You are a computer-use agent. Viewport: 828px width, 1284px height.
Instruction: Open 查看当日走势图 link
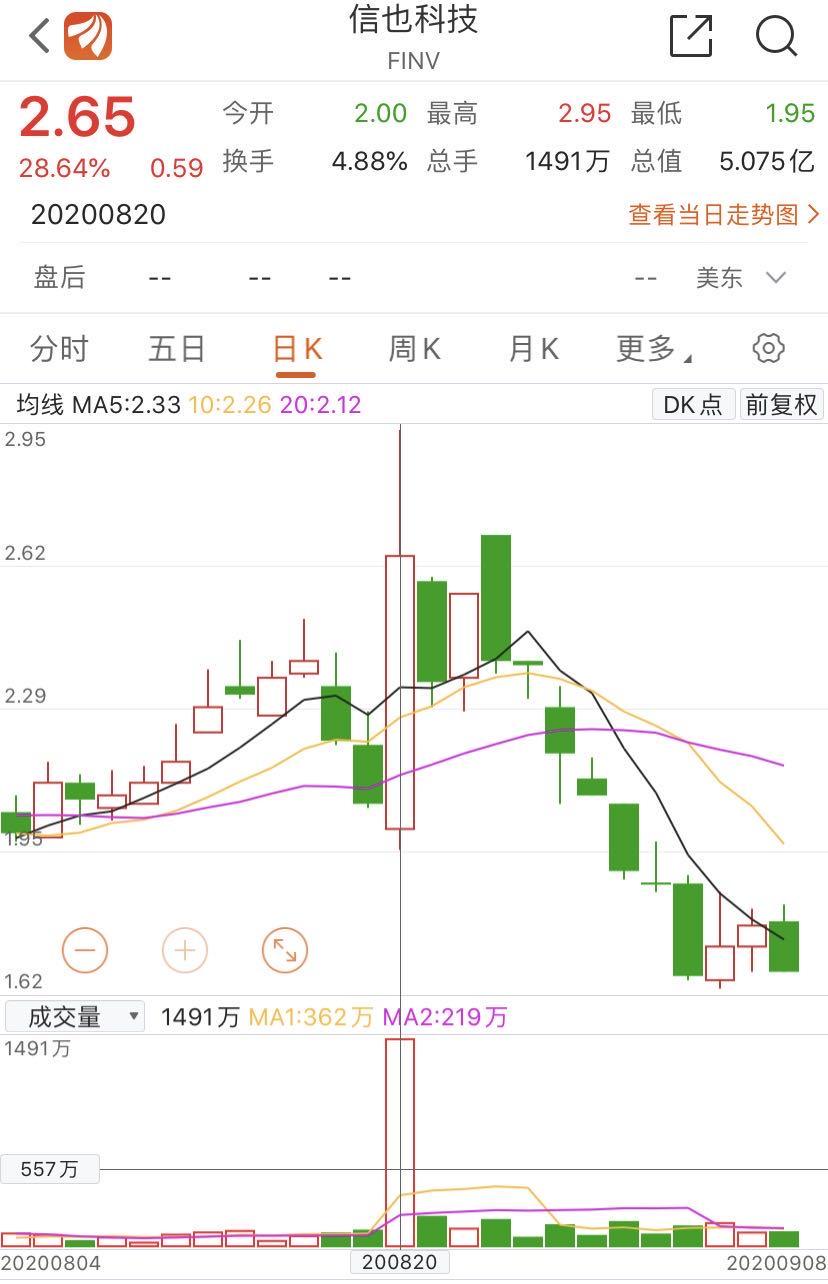pos(723,214)
